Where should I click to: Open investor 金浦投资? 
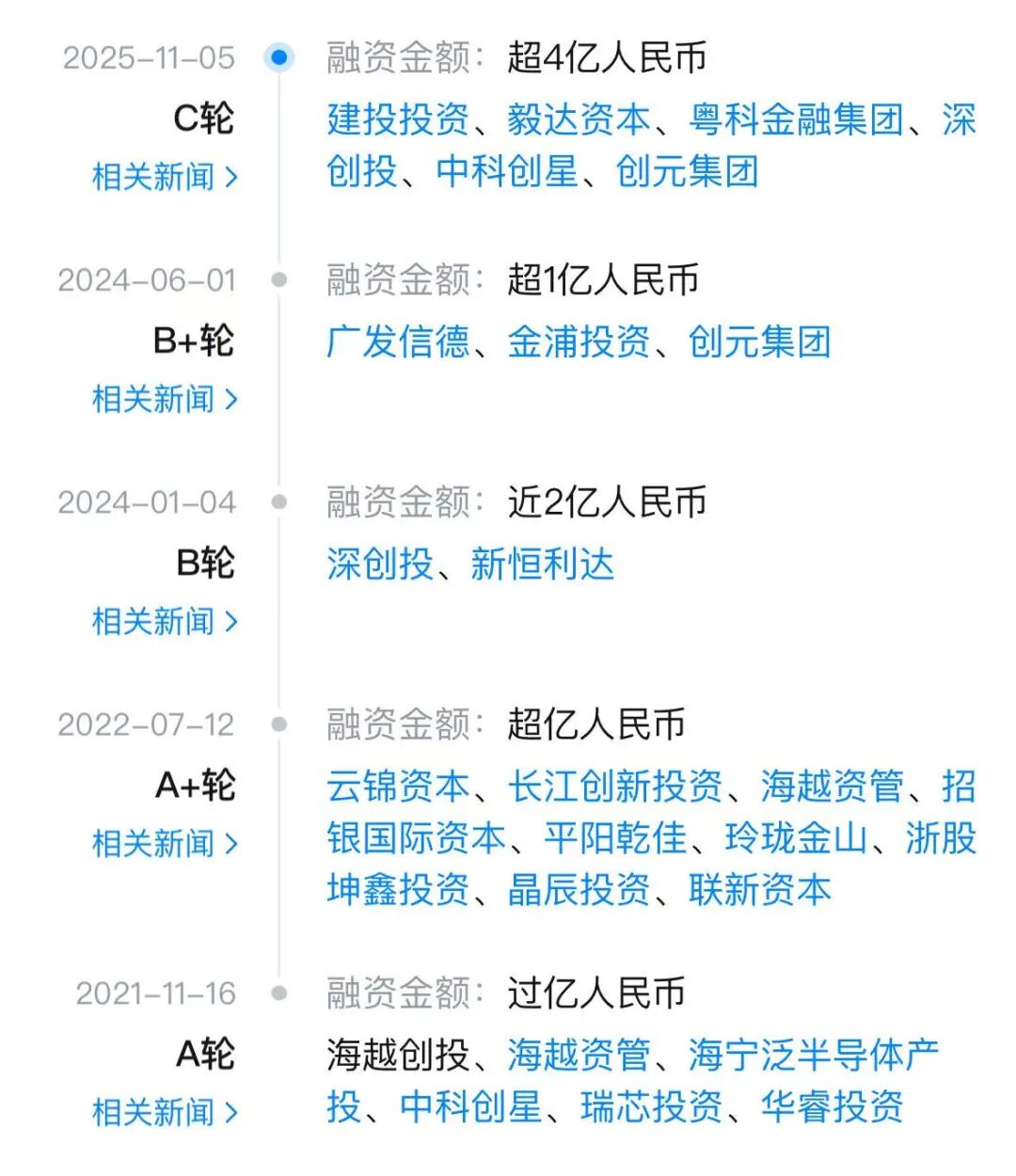click(578, 342)
